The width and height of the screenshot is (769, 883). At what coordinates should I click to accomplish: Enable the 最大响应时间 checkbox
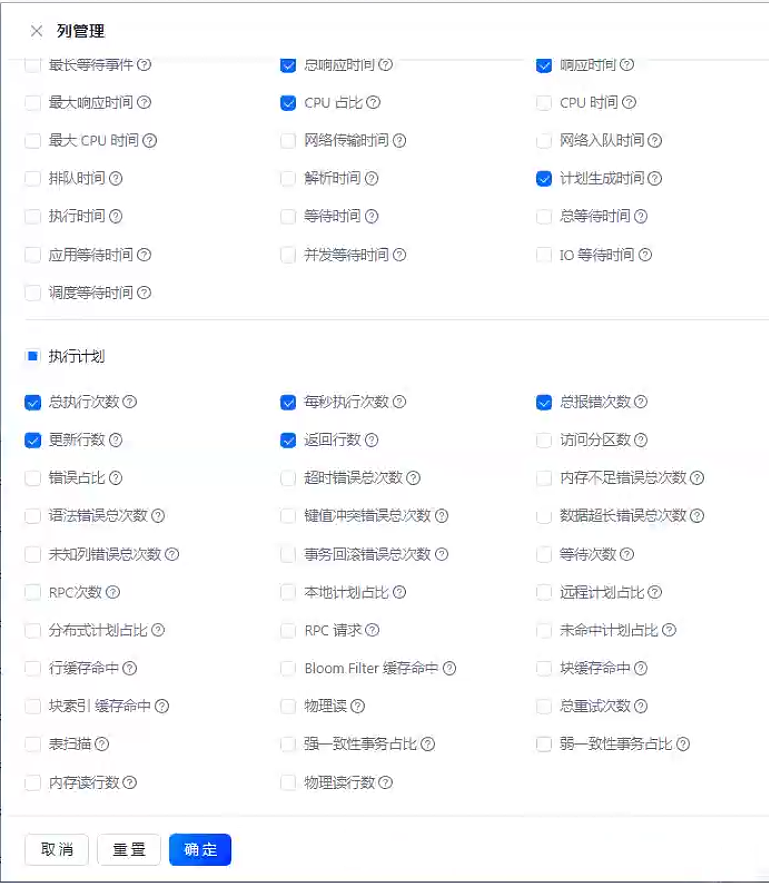click(x=33, y=102)
